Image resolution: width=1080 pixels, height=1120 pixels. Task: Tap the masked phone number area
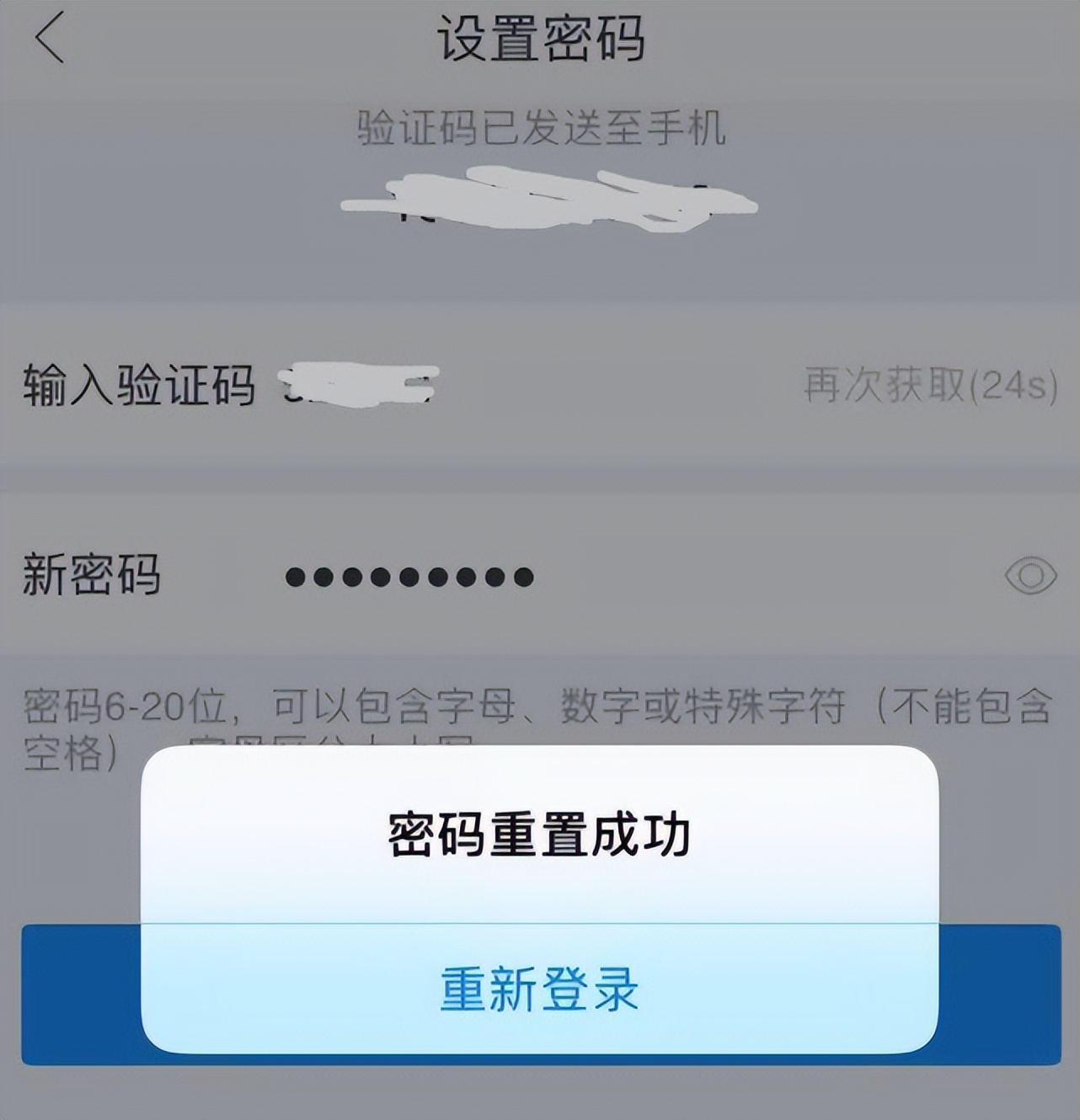[x=548, y=198]
